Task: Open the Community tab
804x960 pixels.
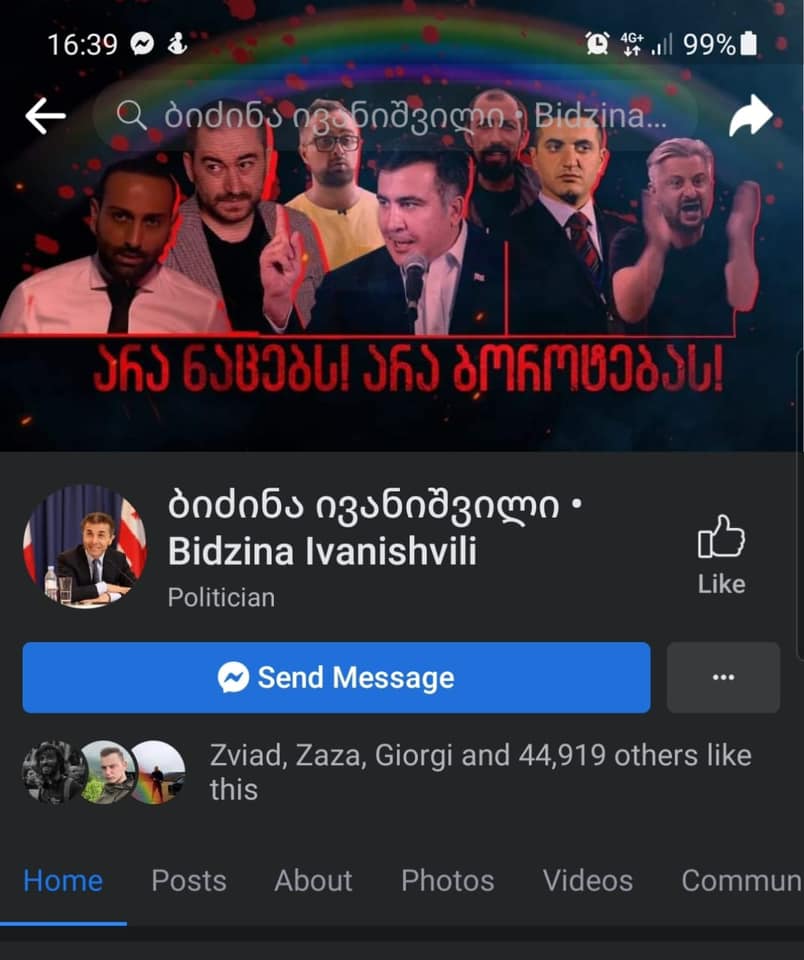Action: pyautogui.click(x=742, y=880)
